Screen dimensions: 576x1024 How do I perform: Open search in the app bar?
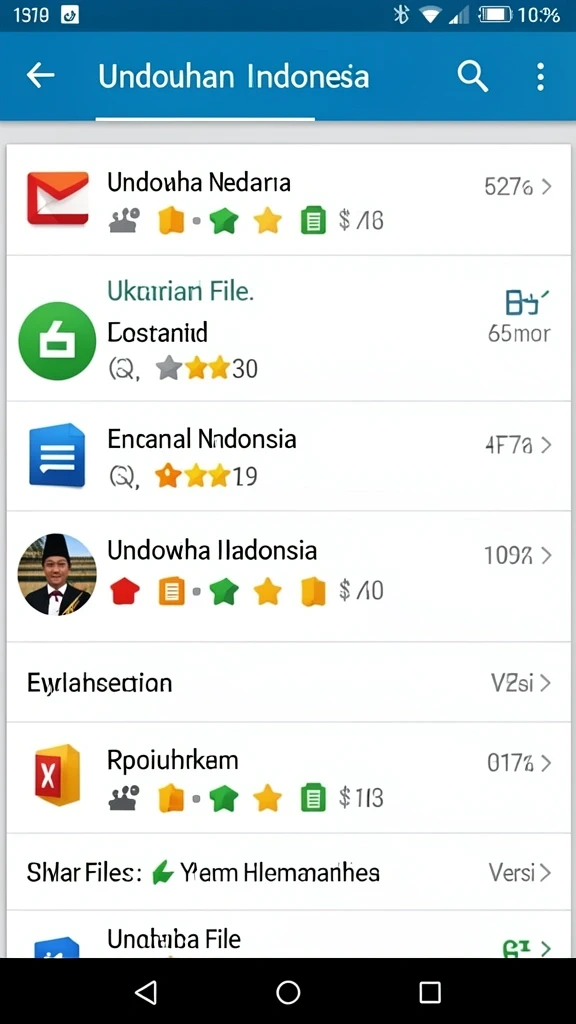[472, 76]
